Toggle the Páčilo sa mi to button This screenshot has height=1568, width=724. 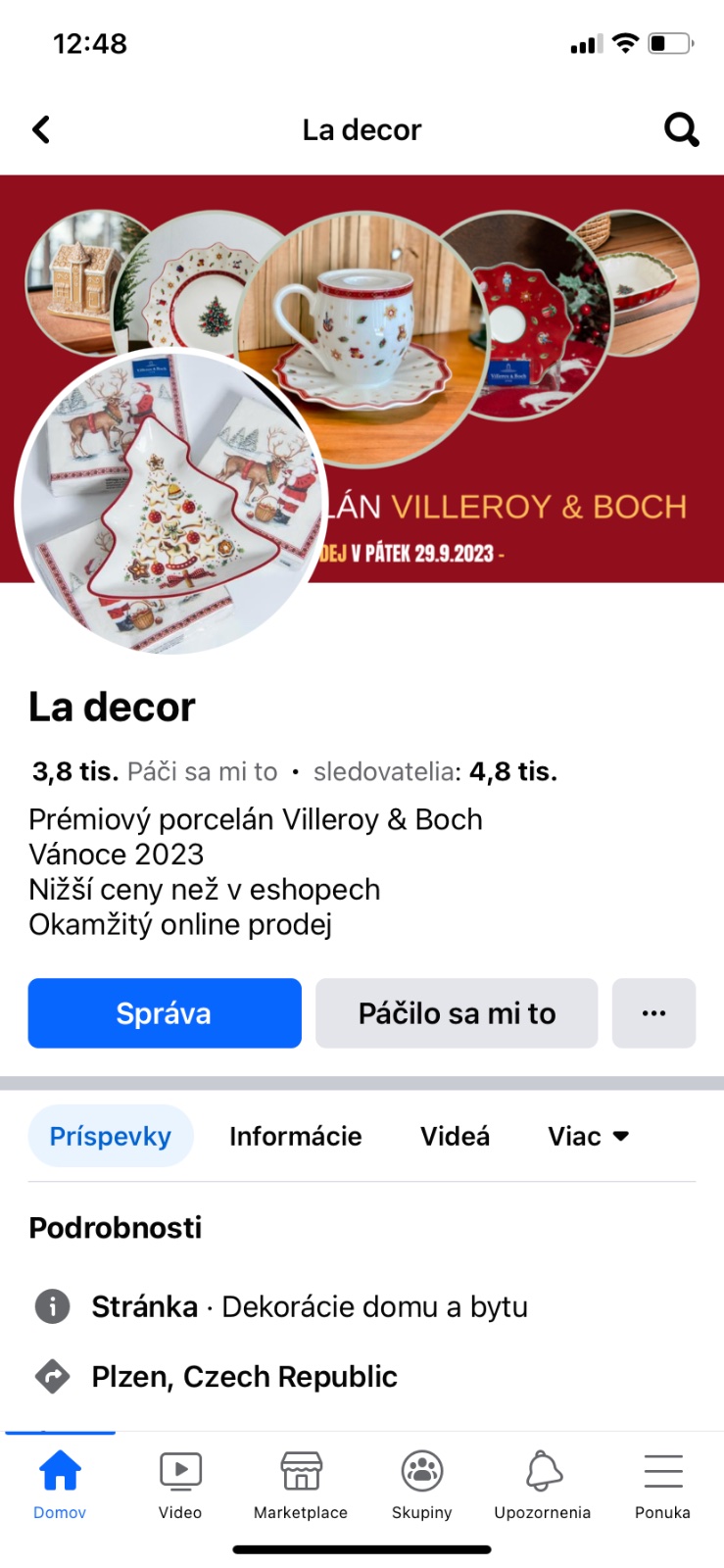point(457,1013)
